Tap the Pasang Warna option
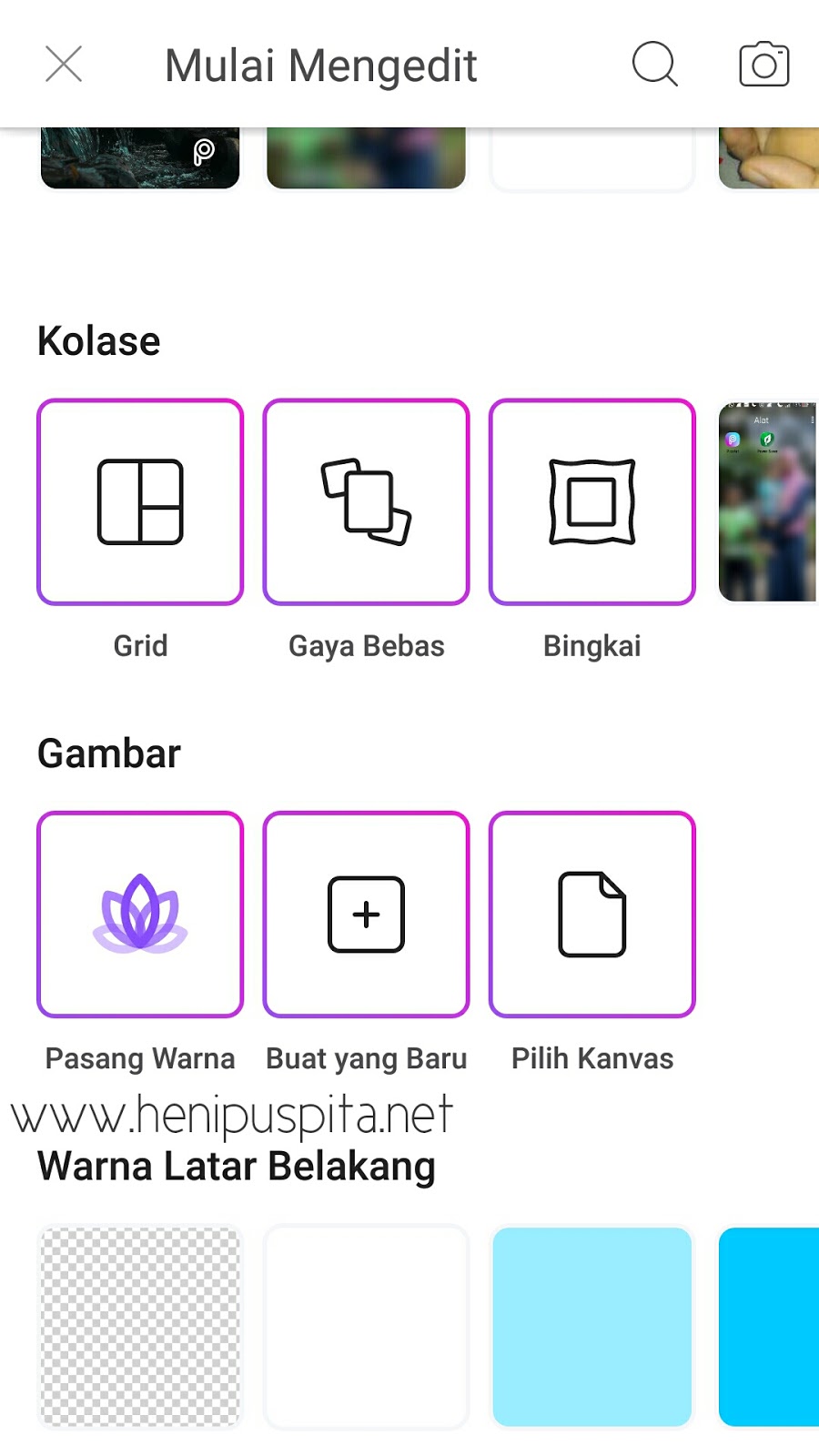Image resolution: width=819 pixels, height=1456 pixels. (140, 915)
